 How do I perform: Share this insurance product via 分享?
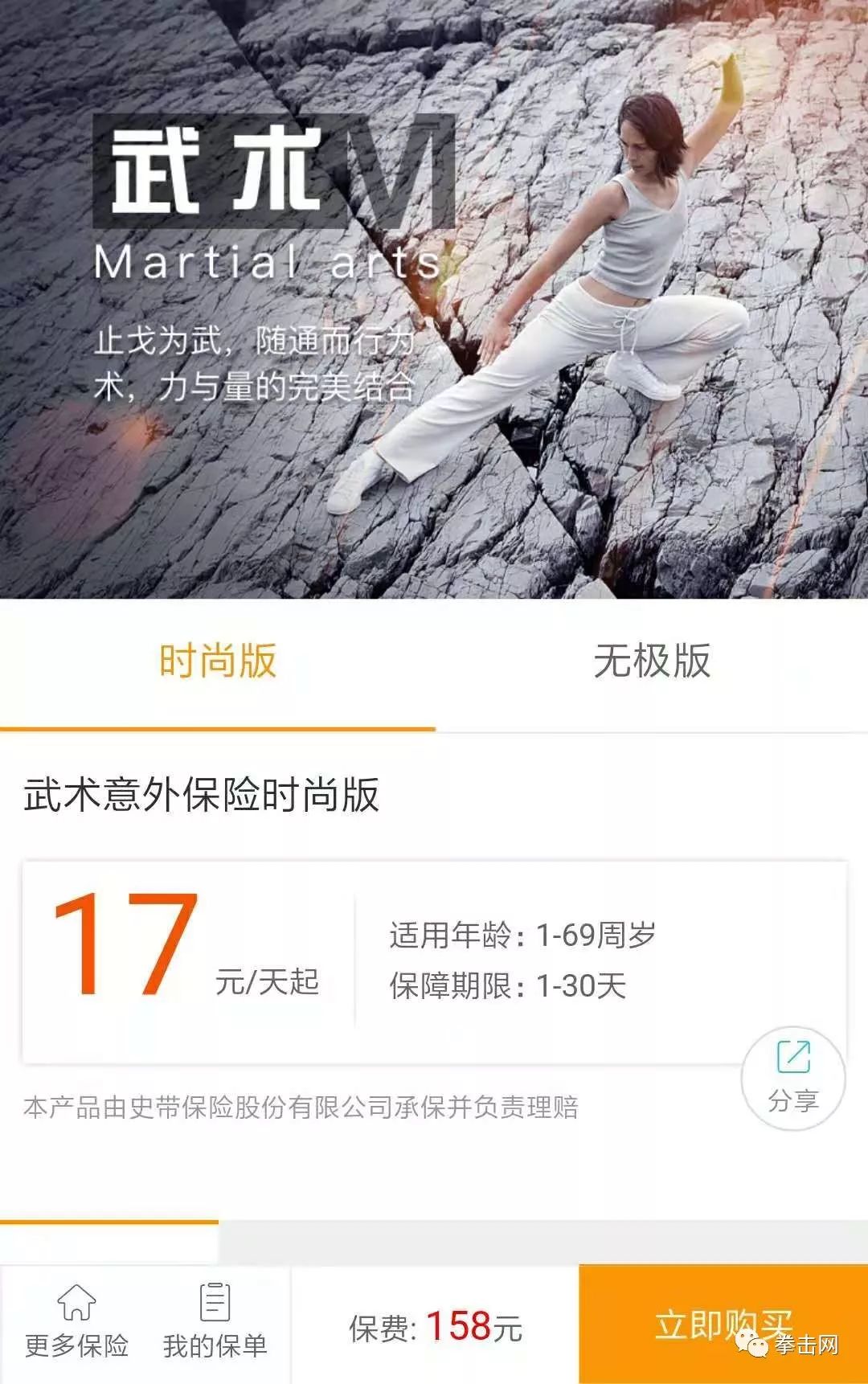coord(793,1079)
